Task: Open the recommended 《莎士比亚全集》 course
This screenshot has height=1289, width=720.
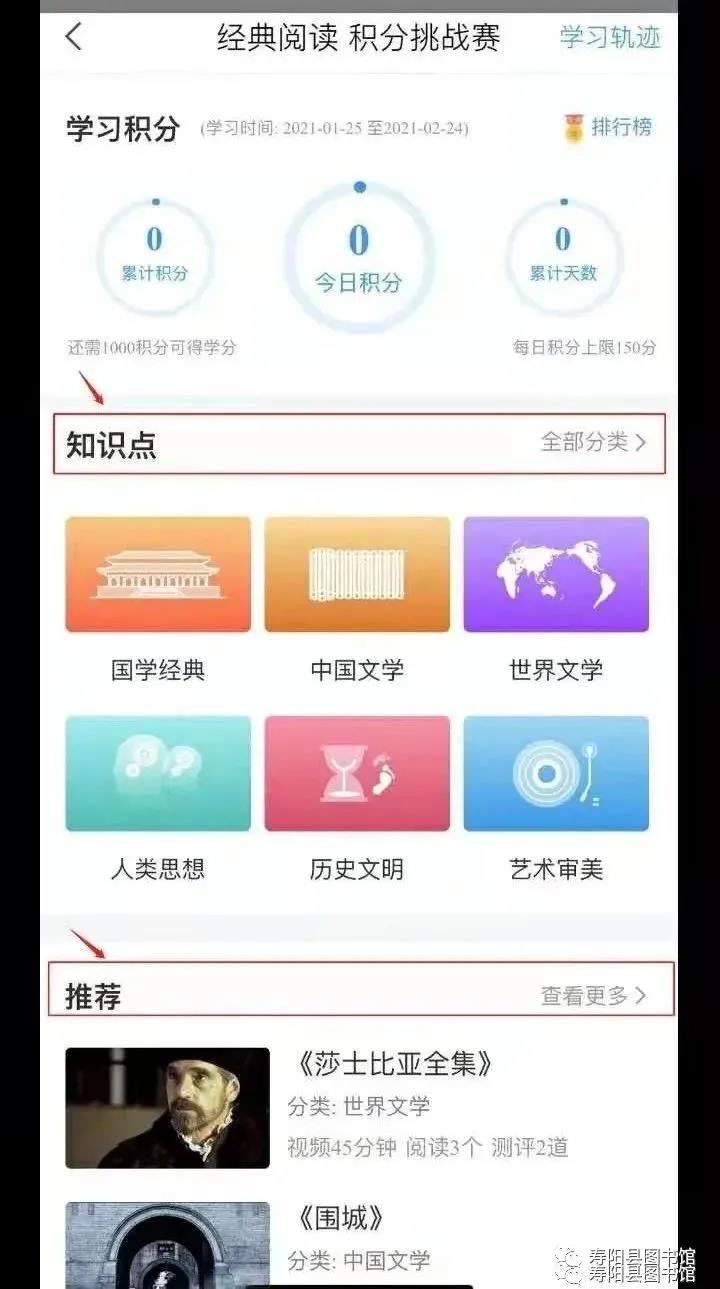Action: tap(394, 1064)
